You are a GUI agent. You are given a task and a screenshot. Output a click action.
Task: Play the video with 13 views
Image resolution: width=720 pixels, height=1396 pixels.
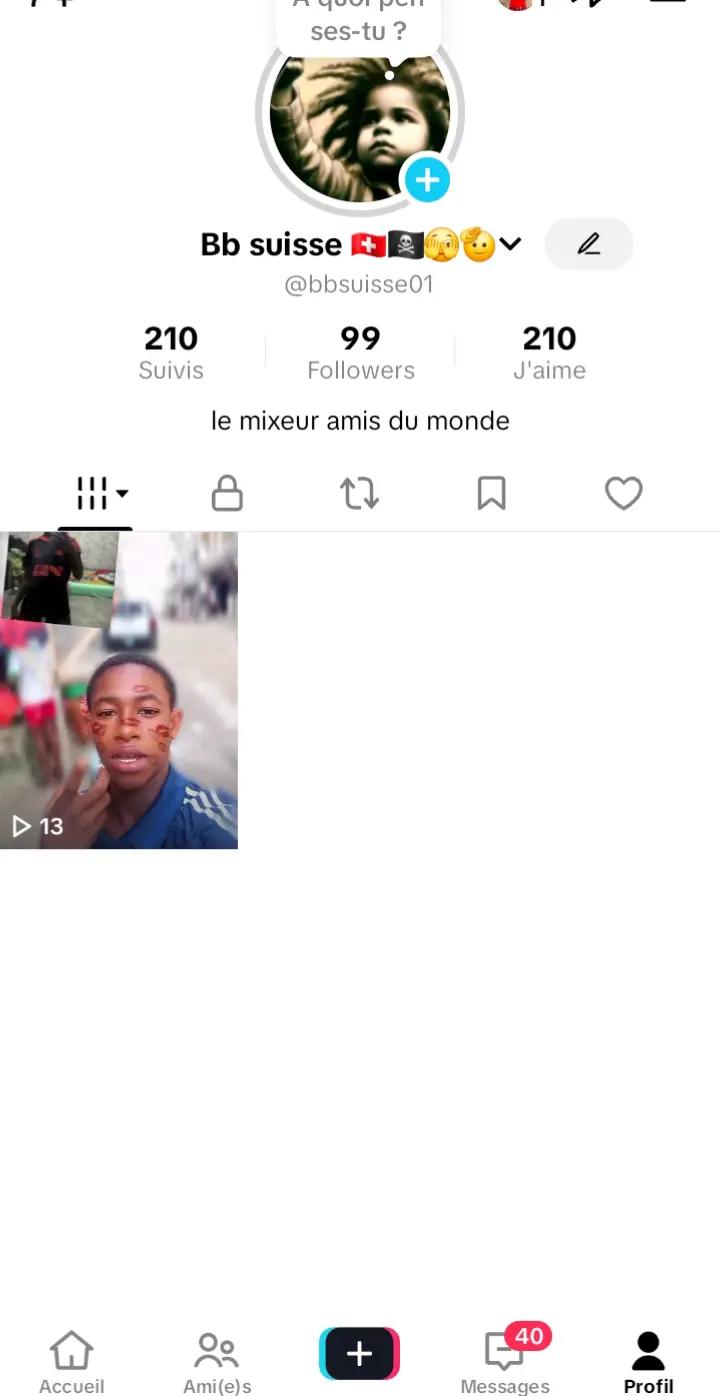tap(119, 690)
